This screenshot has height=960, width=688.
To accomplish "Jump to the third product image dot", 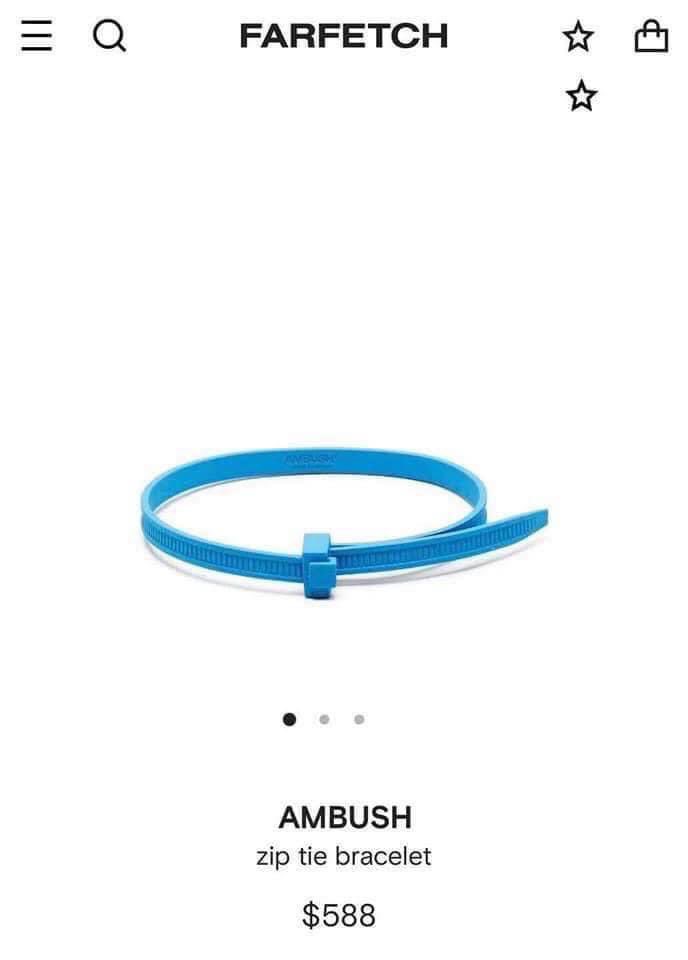I will click(x=359, y=719).
